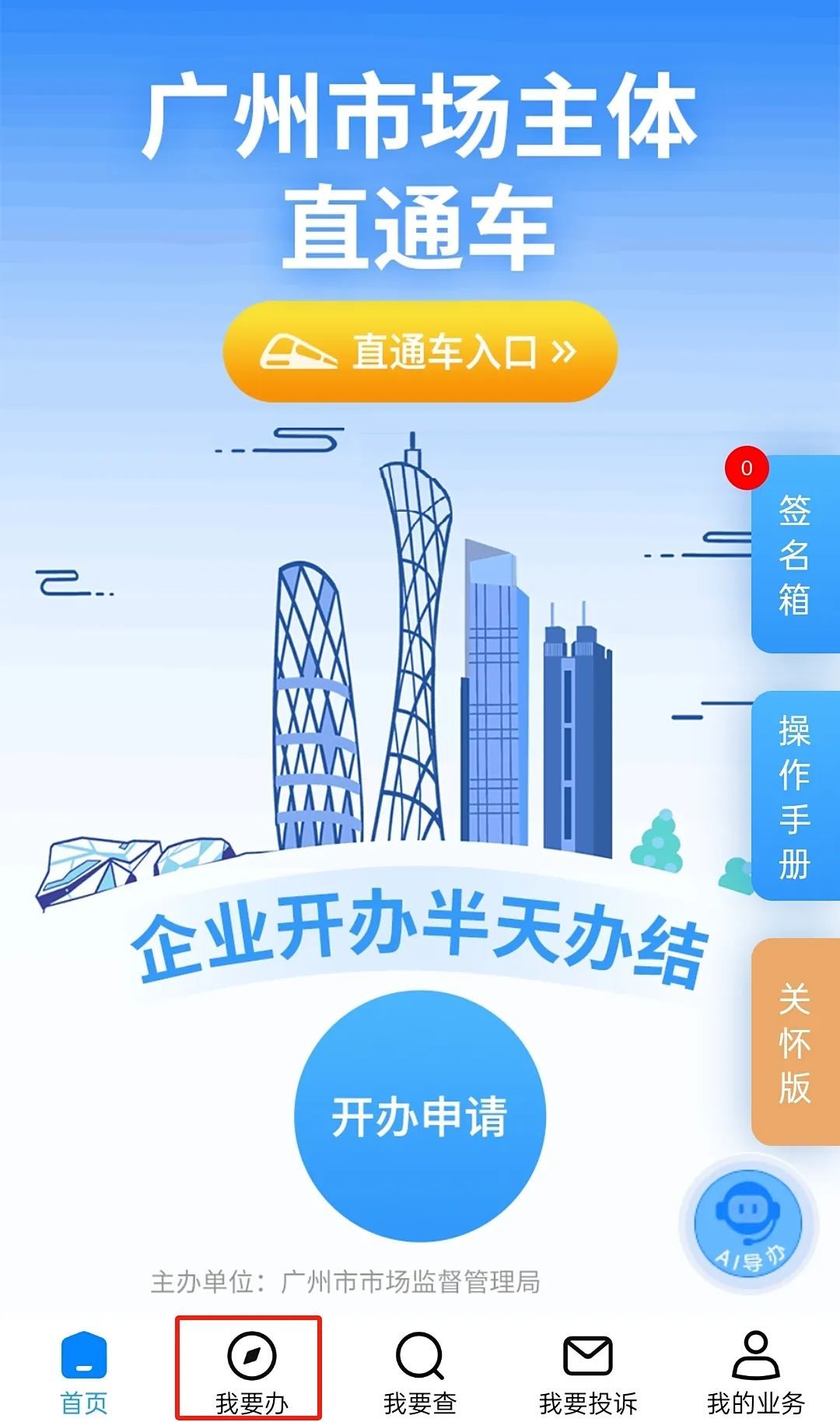Tap the 开办申请 round button
This screenshot has width=840, height=1422.
pyautogui.click(x=420, y=1116)
